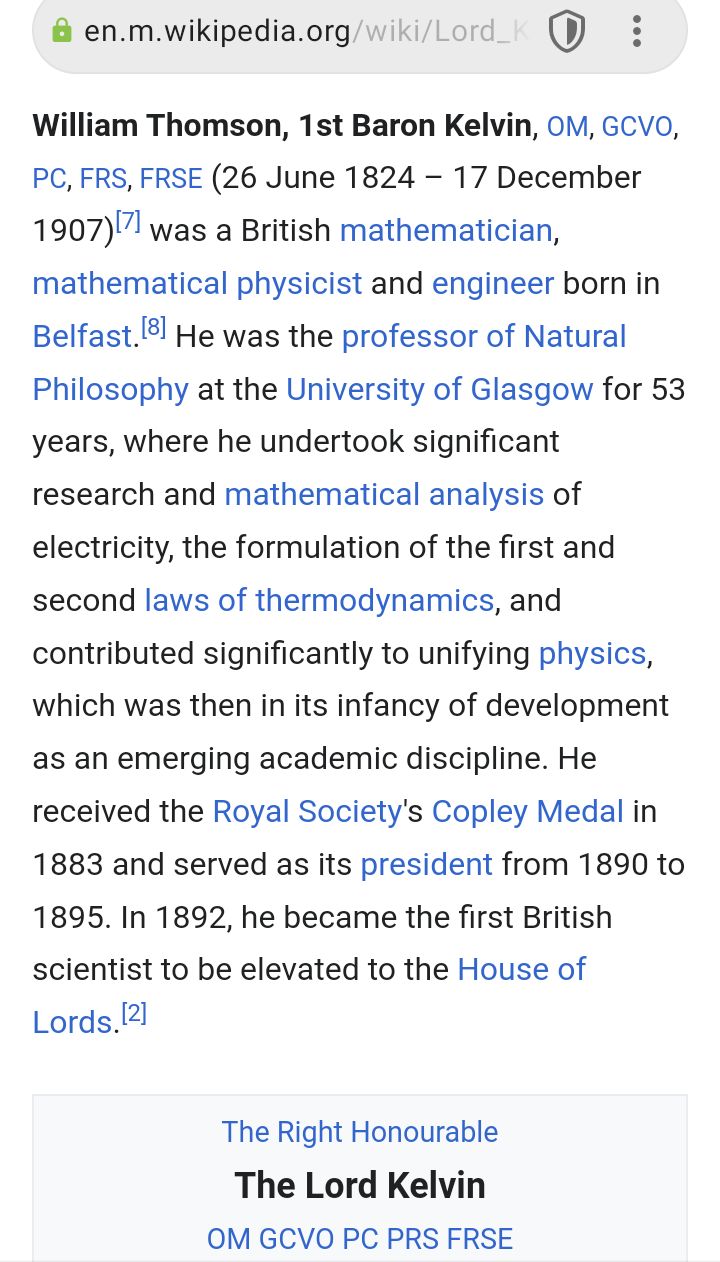Image resolution: width=720 pixels, height=1262 pixels.
Task: Open the mathematical analysis link
Action: [x=384, y=494]
